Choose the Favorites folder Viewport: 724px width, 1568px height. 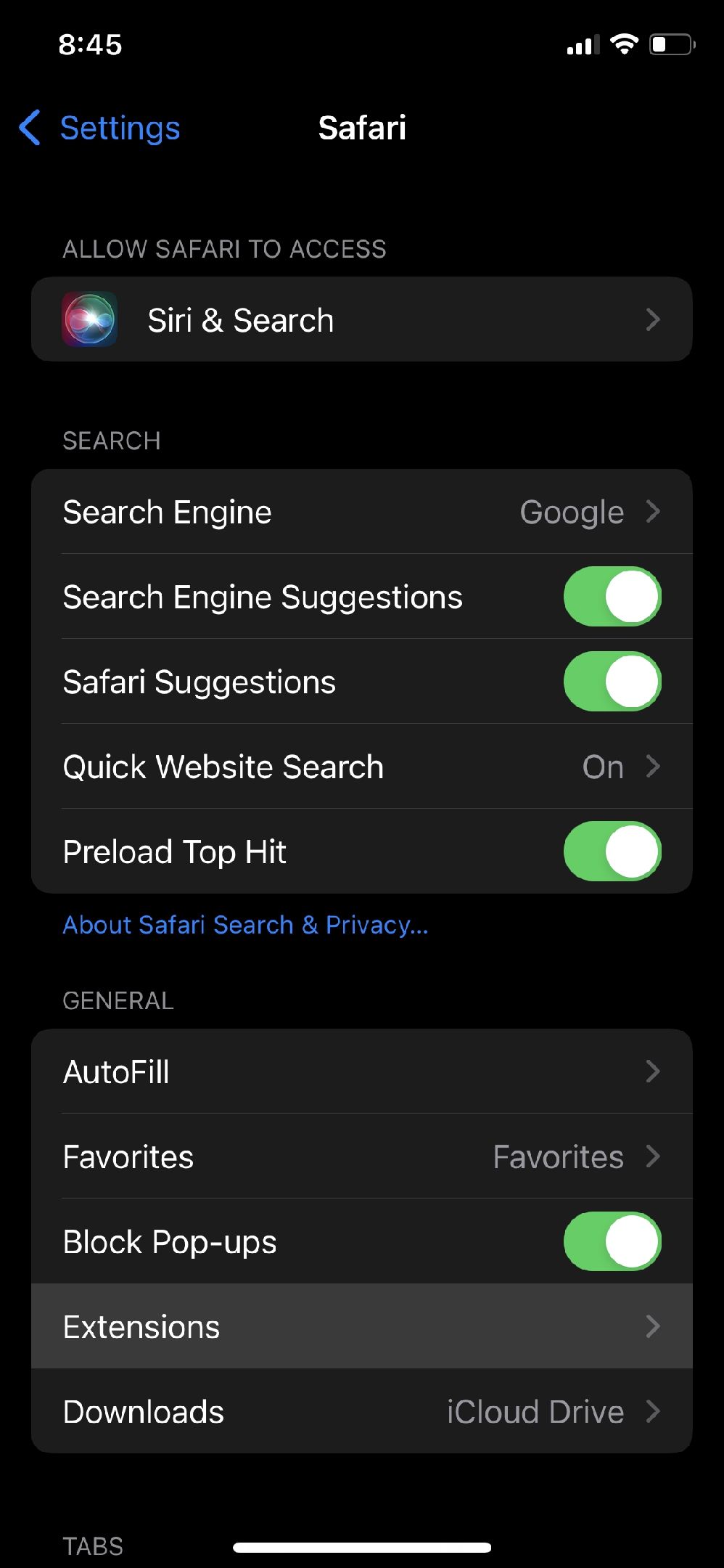(362, 1156)
